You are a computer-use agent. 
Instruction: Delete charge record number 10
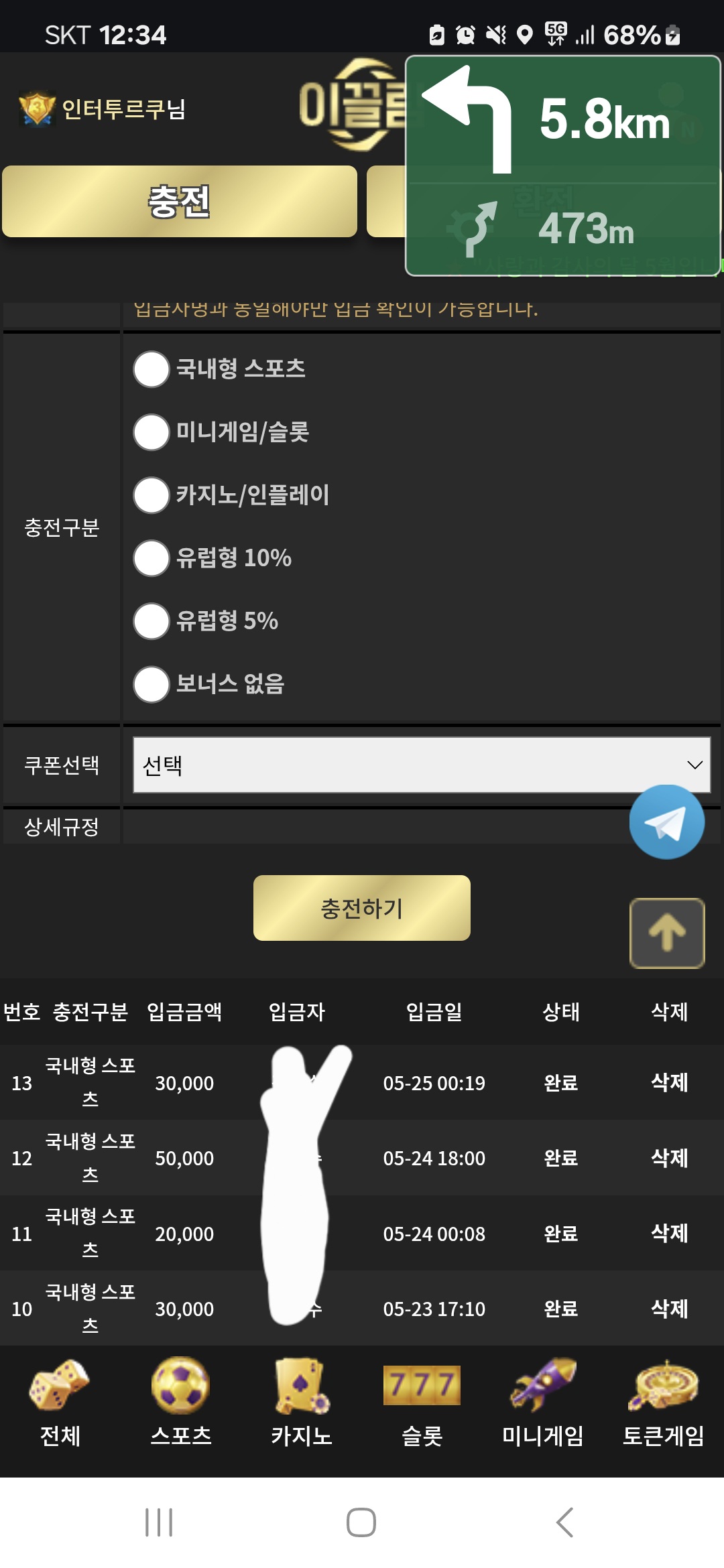click(x=670, y=1309)
